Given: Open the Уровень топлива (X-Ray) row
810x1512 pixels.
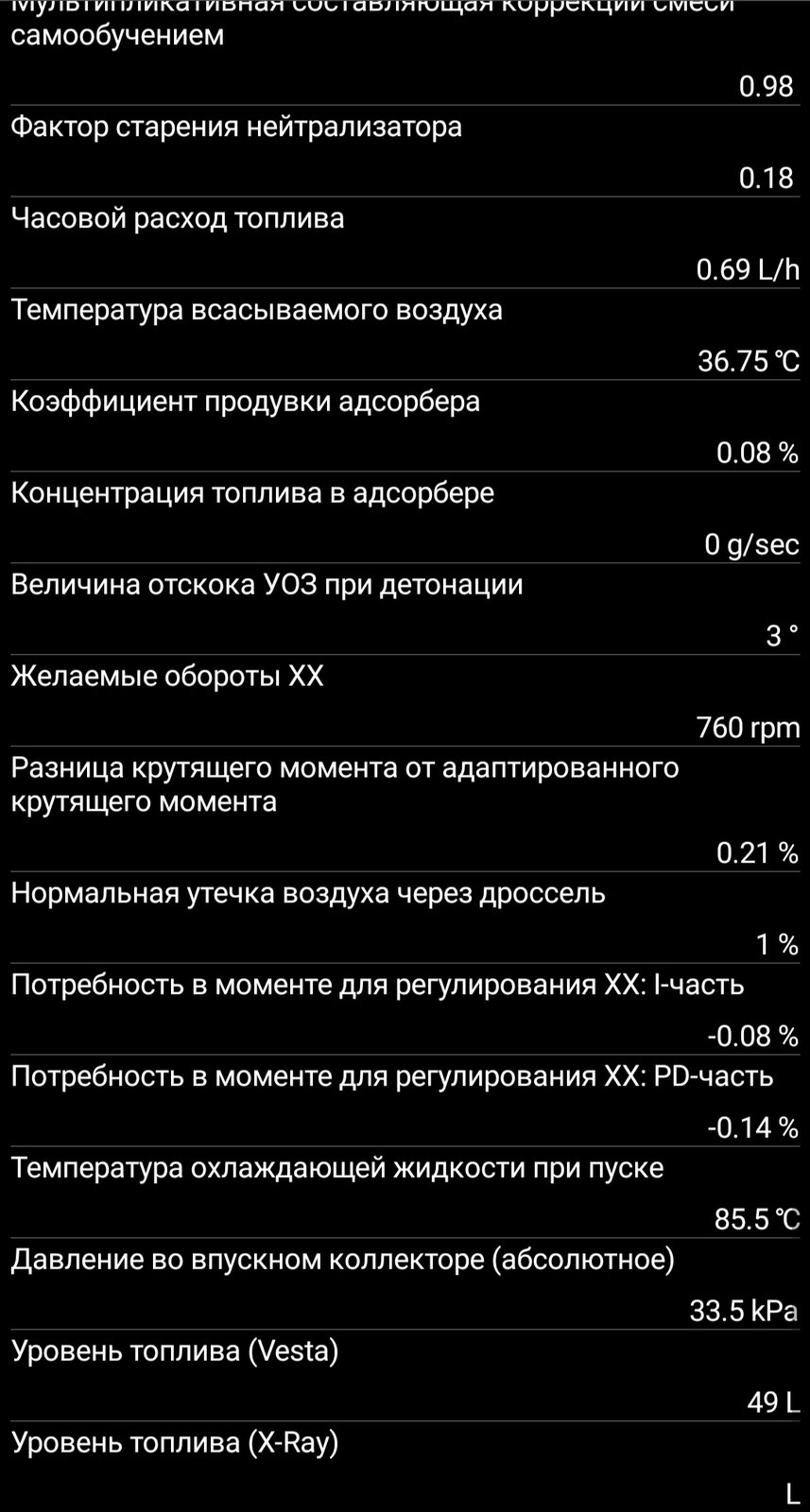Looking at the screenshot, I should point(405,1467).
